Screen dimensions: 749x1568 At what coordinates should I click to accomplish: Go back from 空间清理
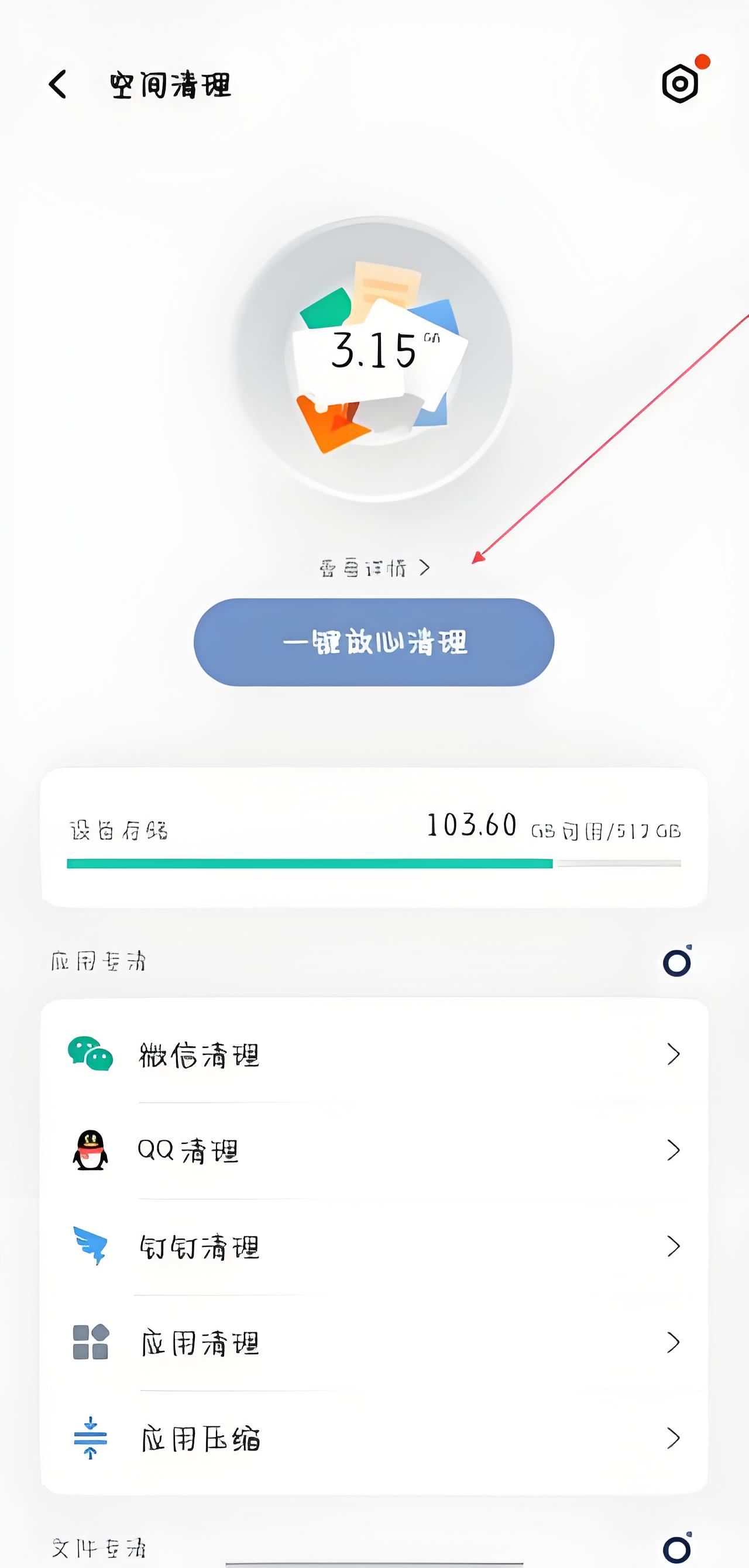point(58,84)
